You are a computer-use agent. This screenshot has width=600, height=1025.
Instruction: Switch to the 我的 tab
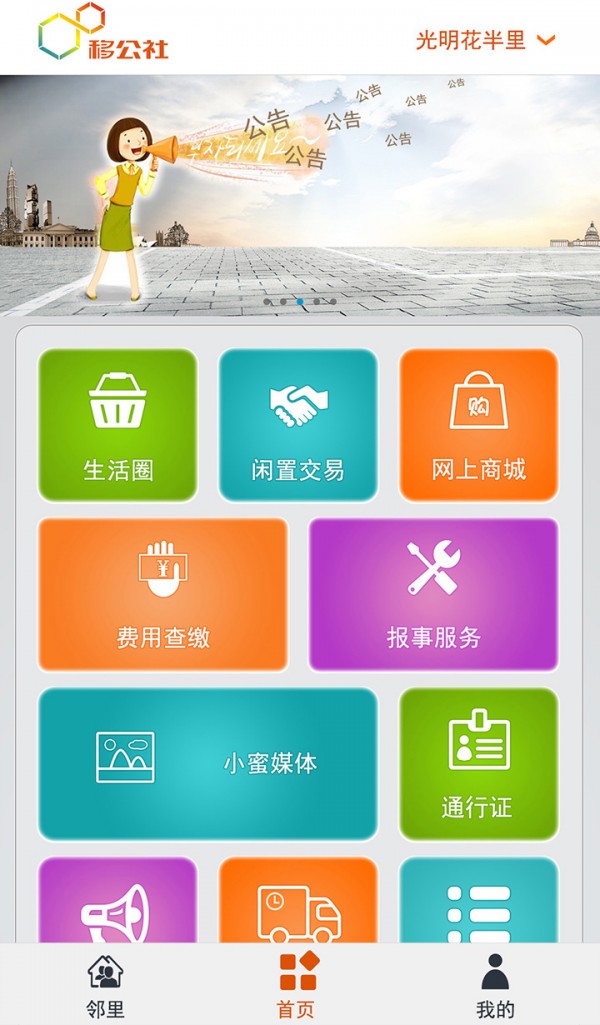point(495,985)
